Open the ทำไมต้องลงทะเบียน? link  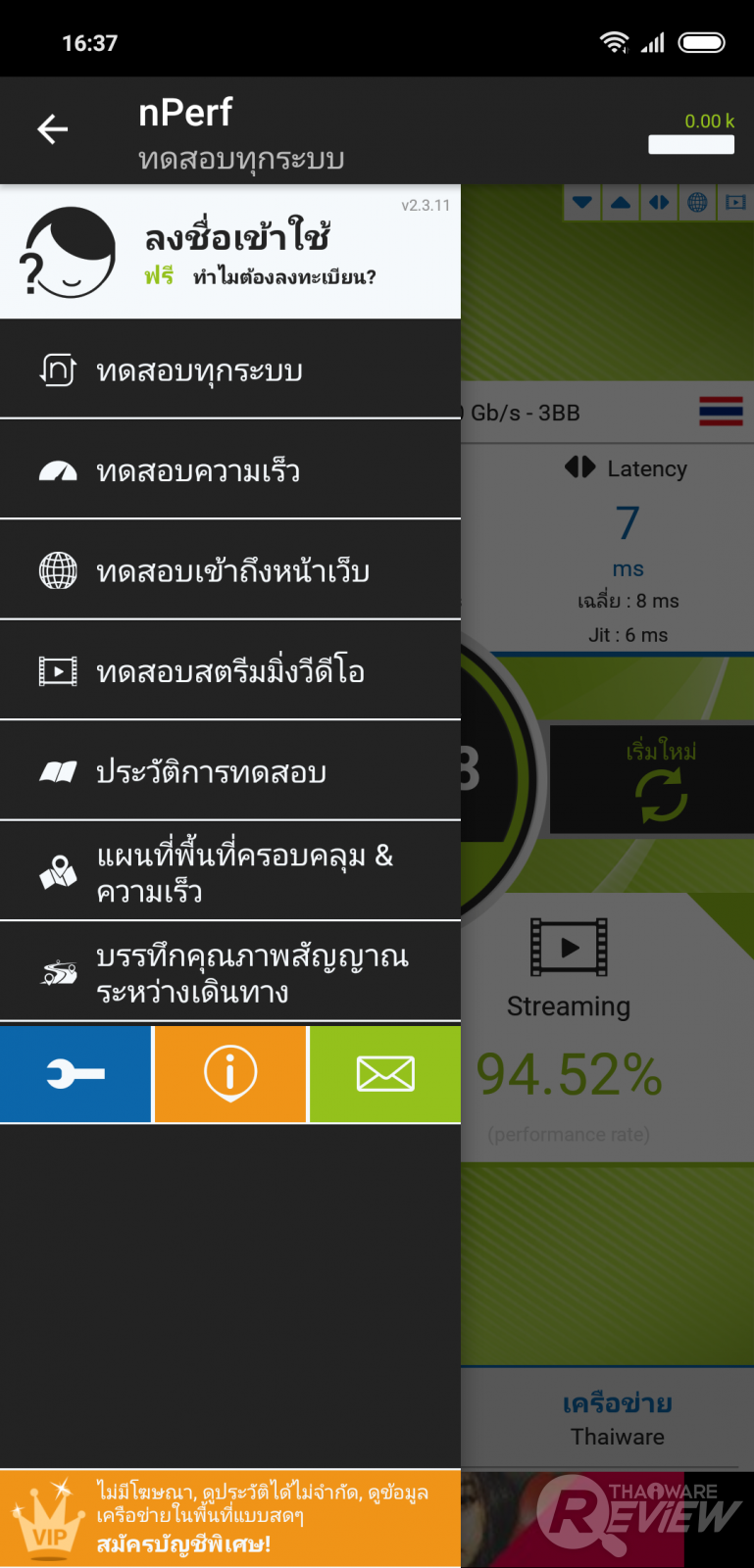(x=284, y=277)
